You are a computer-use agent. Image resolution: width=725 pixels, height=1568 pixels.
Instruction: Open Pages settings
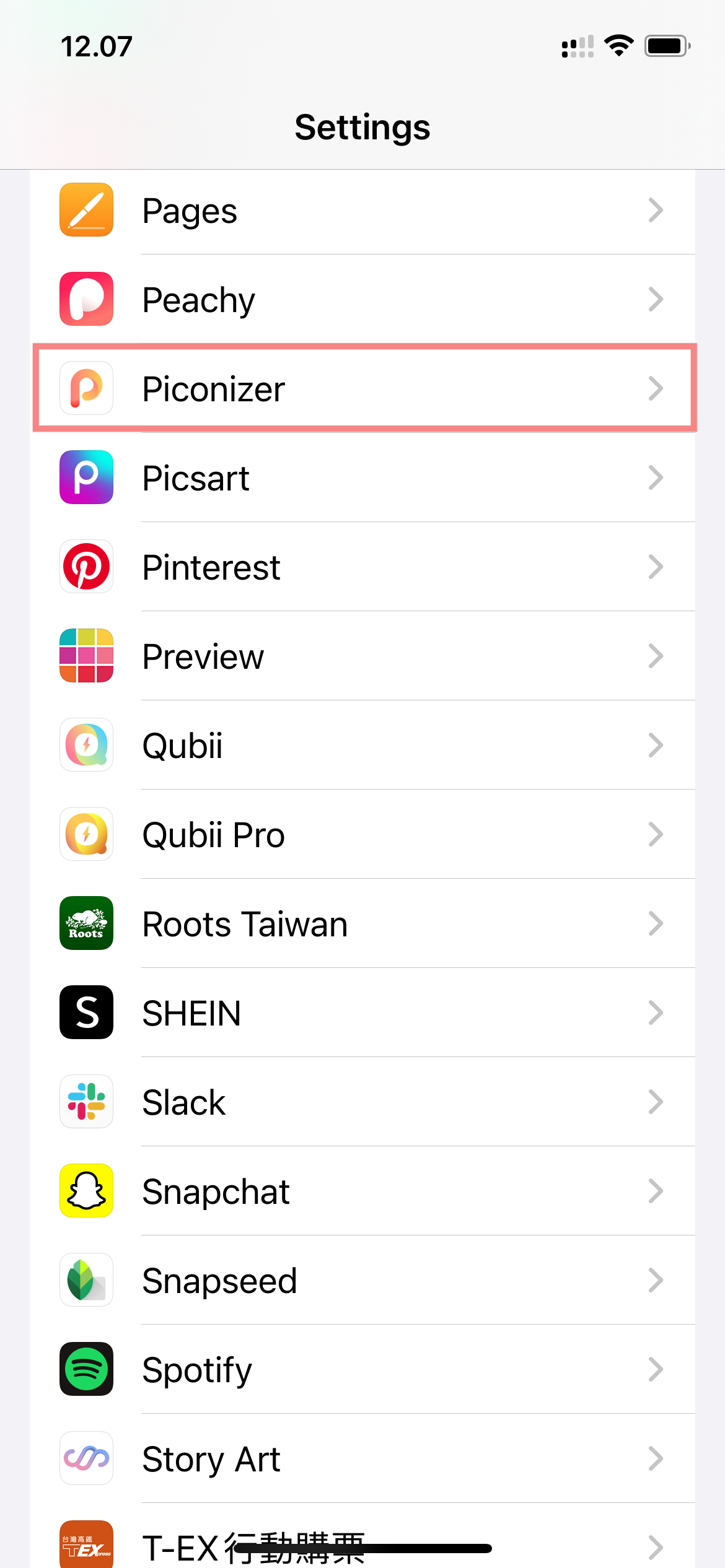click(x=362, y=211)
